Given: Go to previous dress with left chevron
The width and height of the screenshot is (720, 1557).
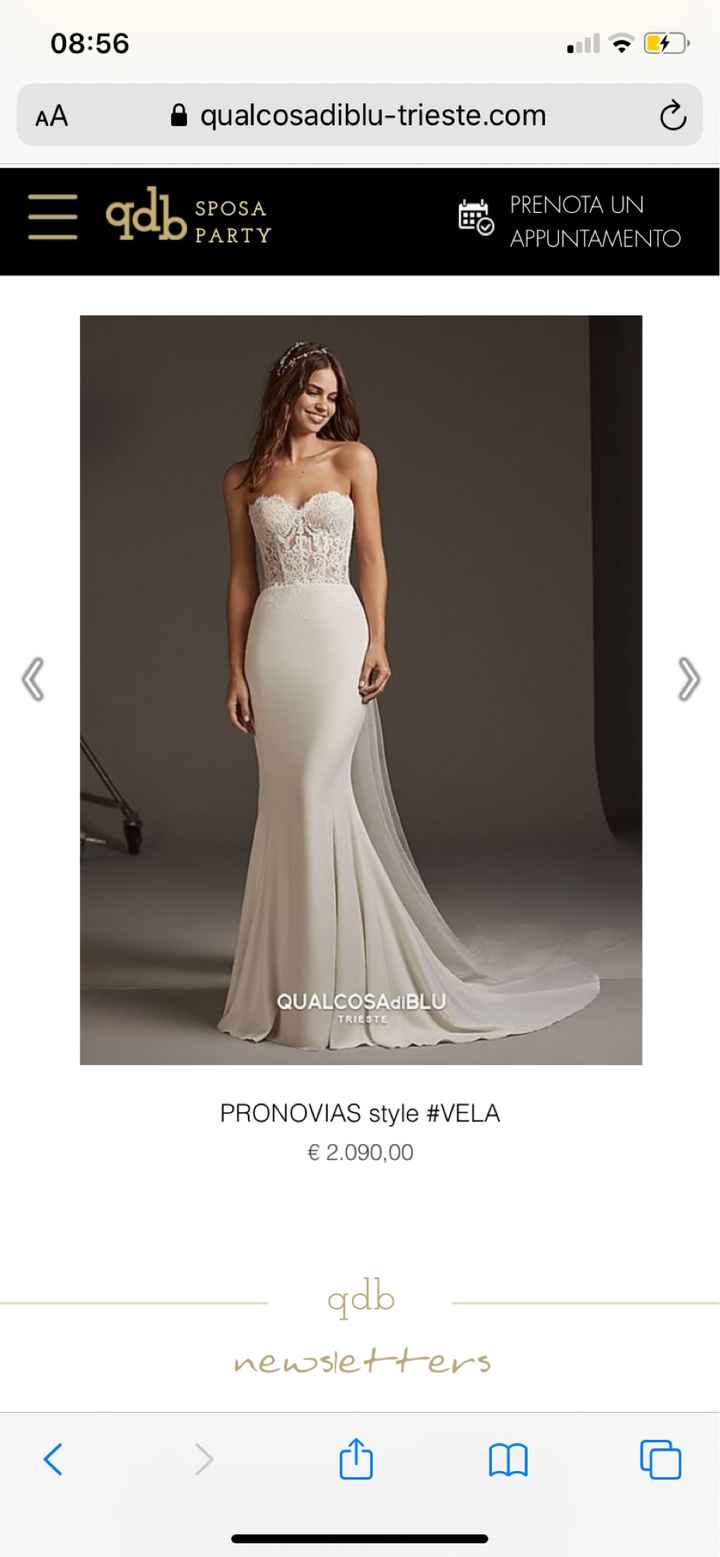Looking at the screenshot, I should [33, 678].
